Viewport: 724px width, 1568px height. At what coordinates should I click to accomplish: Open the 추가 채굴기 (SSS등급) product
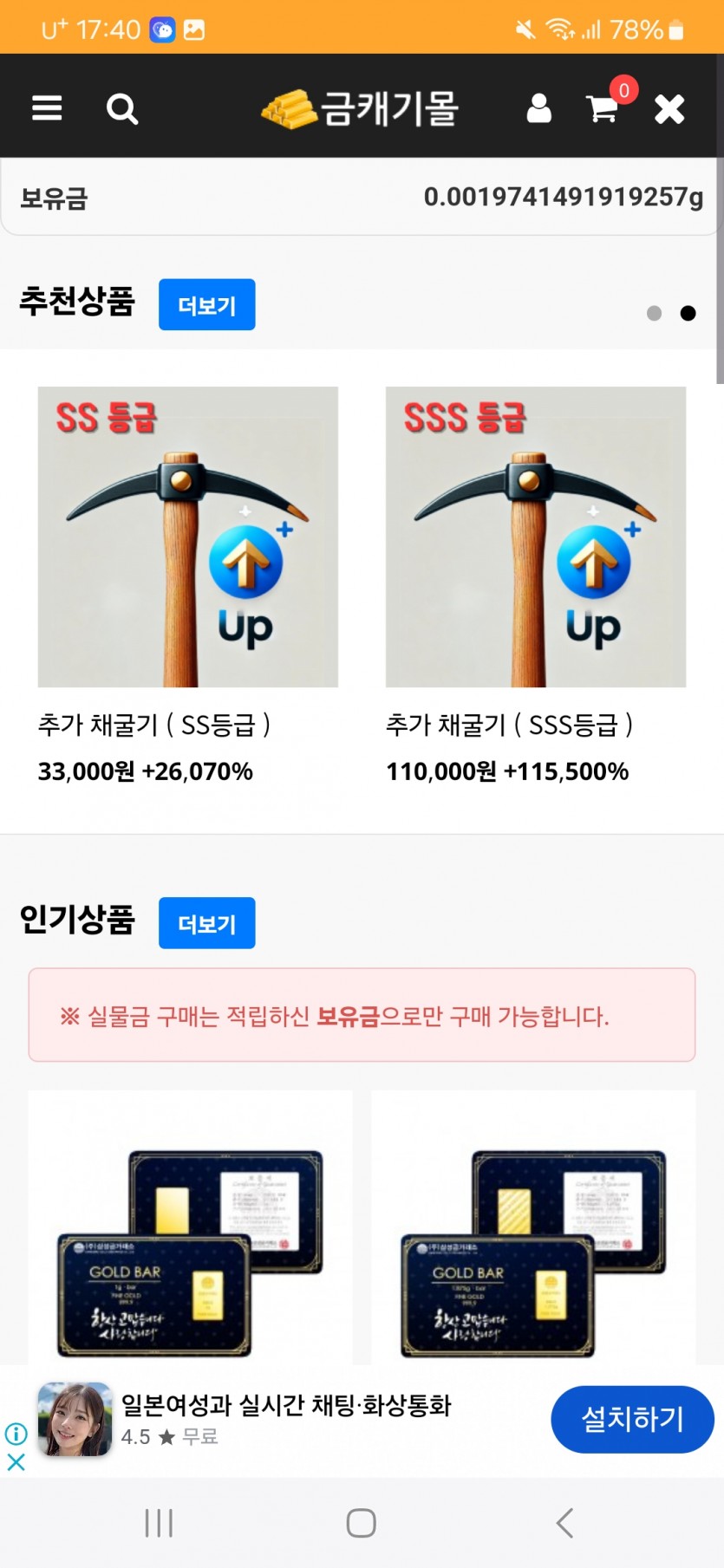(x=535, y=537)
